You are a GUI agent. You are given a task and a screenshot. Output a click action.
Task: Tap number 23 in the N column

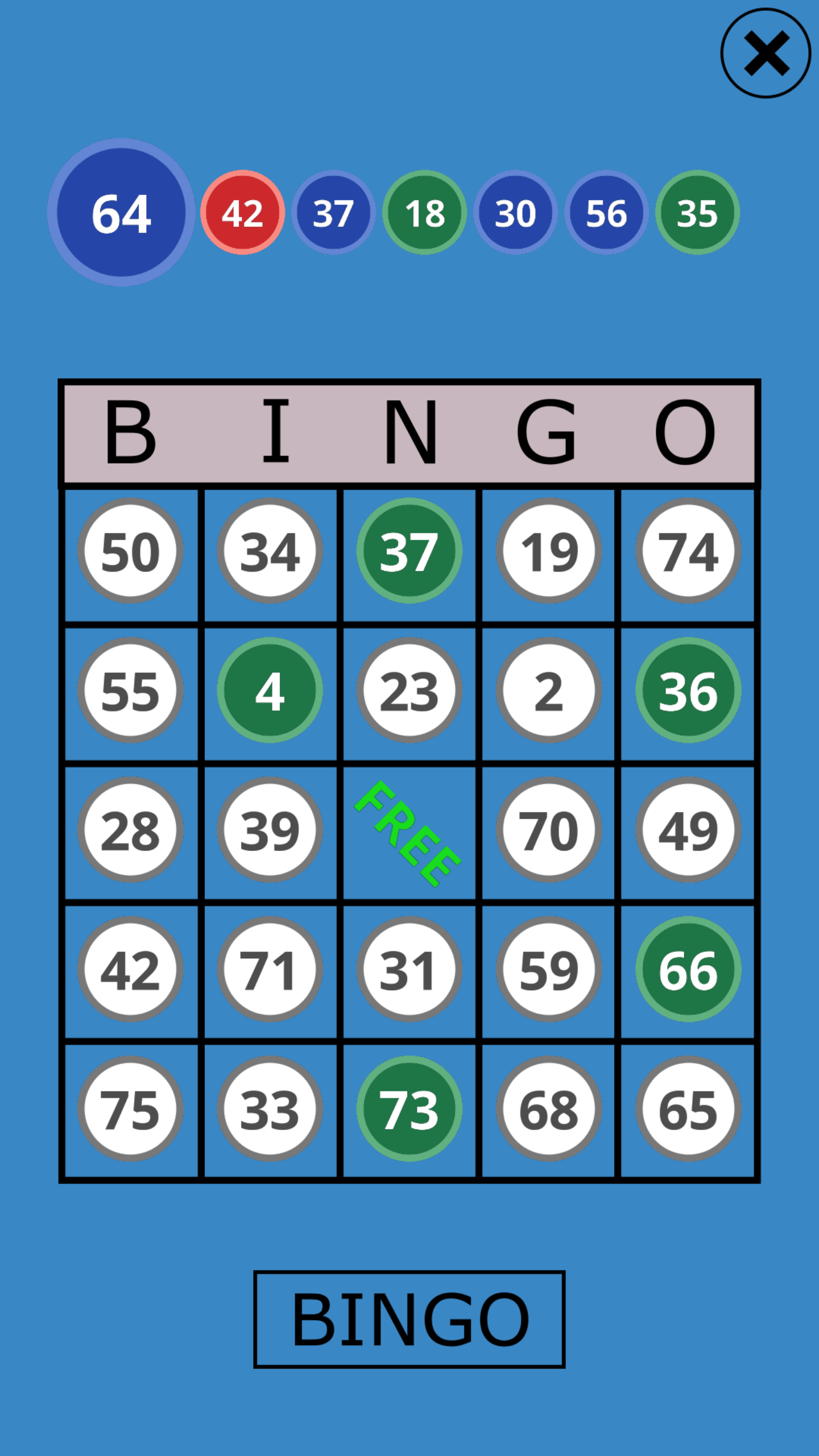pyautogui.click(x=409, y=690)
